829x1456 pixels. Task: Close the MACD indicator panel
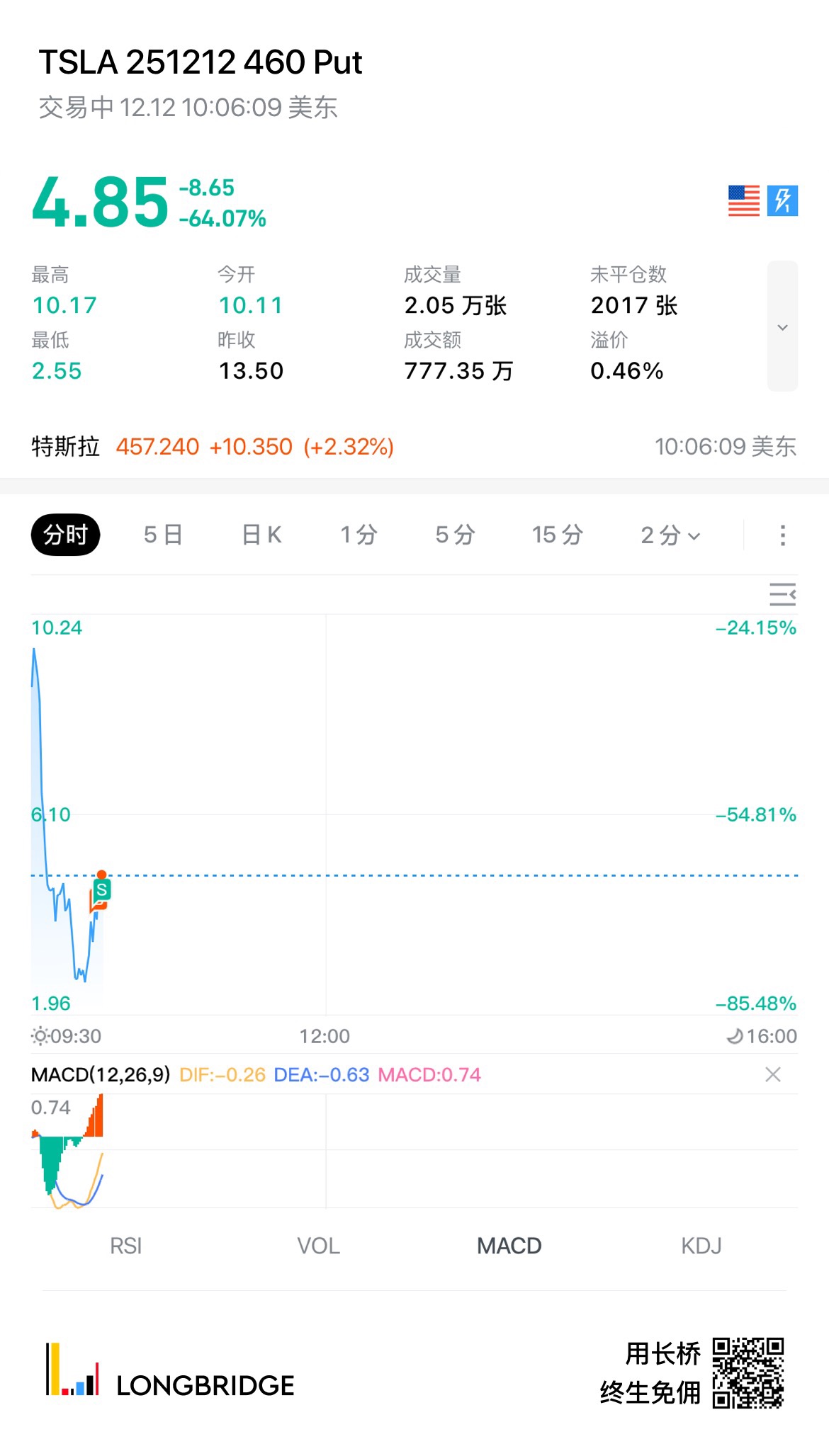click(773, 1074)
